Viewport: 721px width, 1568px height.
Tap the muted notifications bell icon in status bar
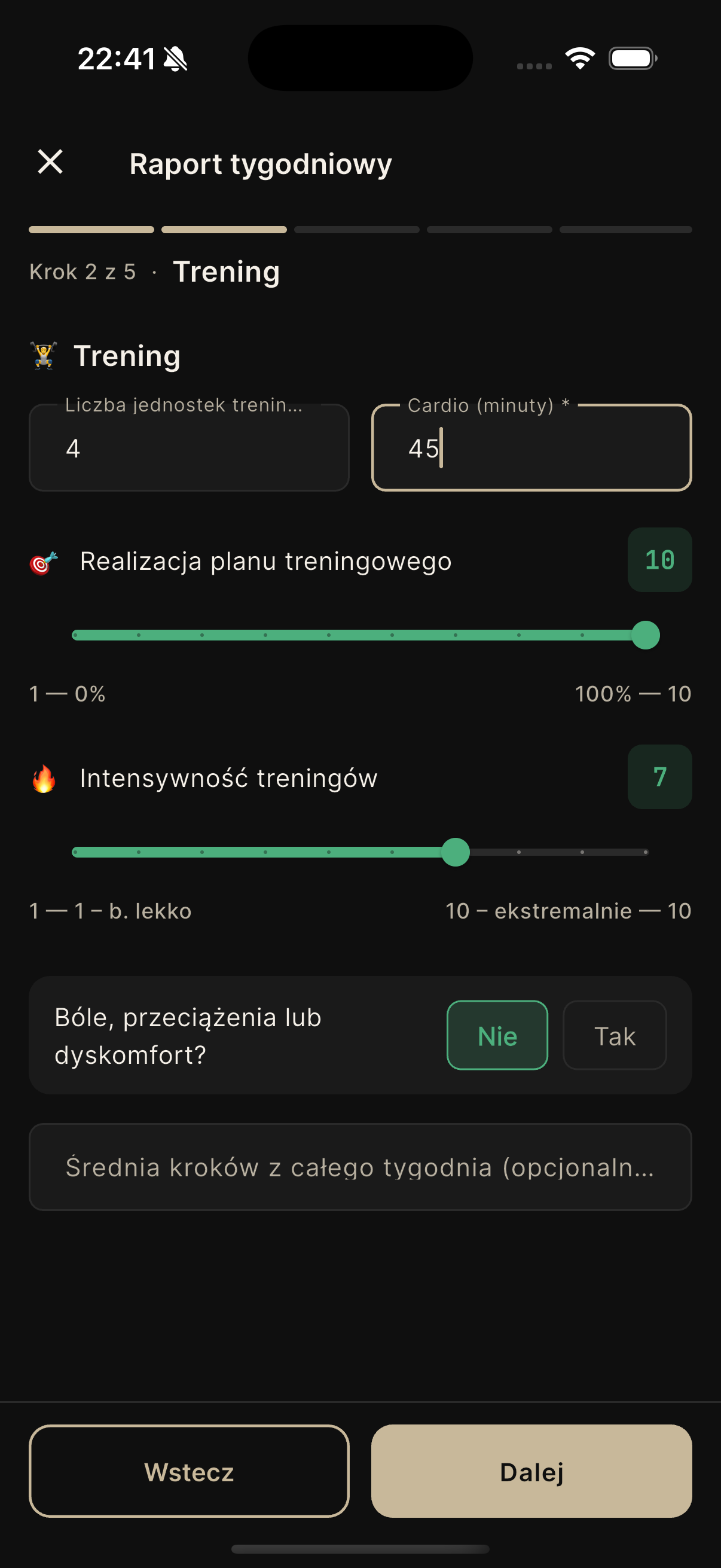(x=175, y=59)
